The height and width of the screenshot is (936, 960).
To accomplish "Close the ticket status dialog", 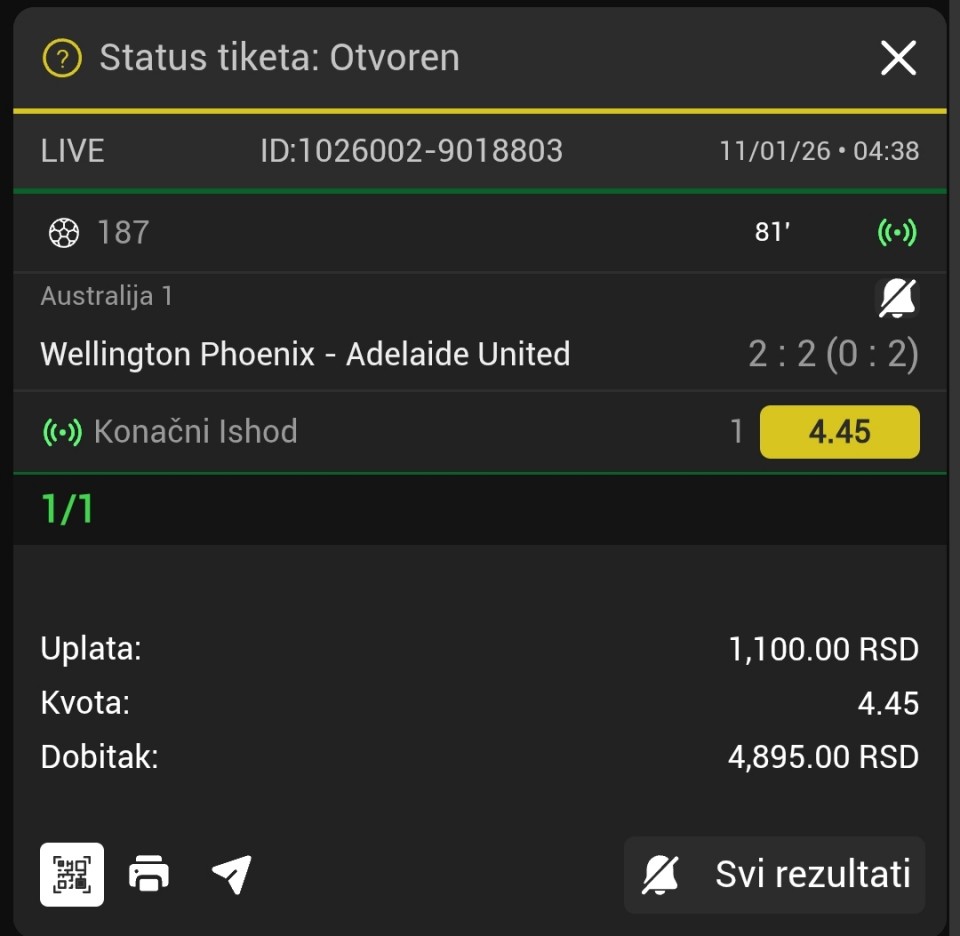I will click(897, 58).
